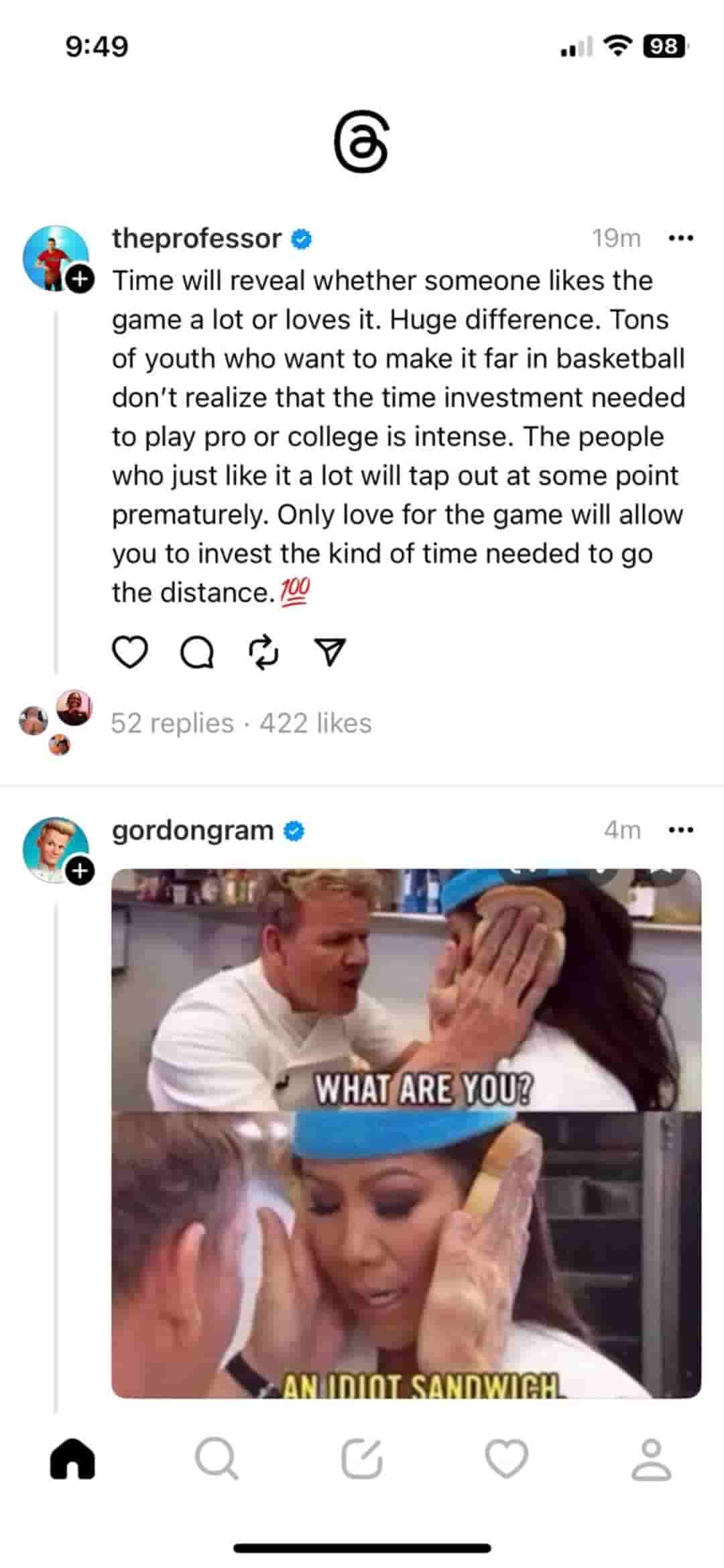This screenshot has height=1568, width=724.
Task: Reply to theprofessor's post
Action: pyautogui.click(x=197, y=652)
